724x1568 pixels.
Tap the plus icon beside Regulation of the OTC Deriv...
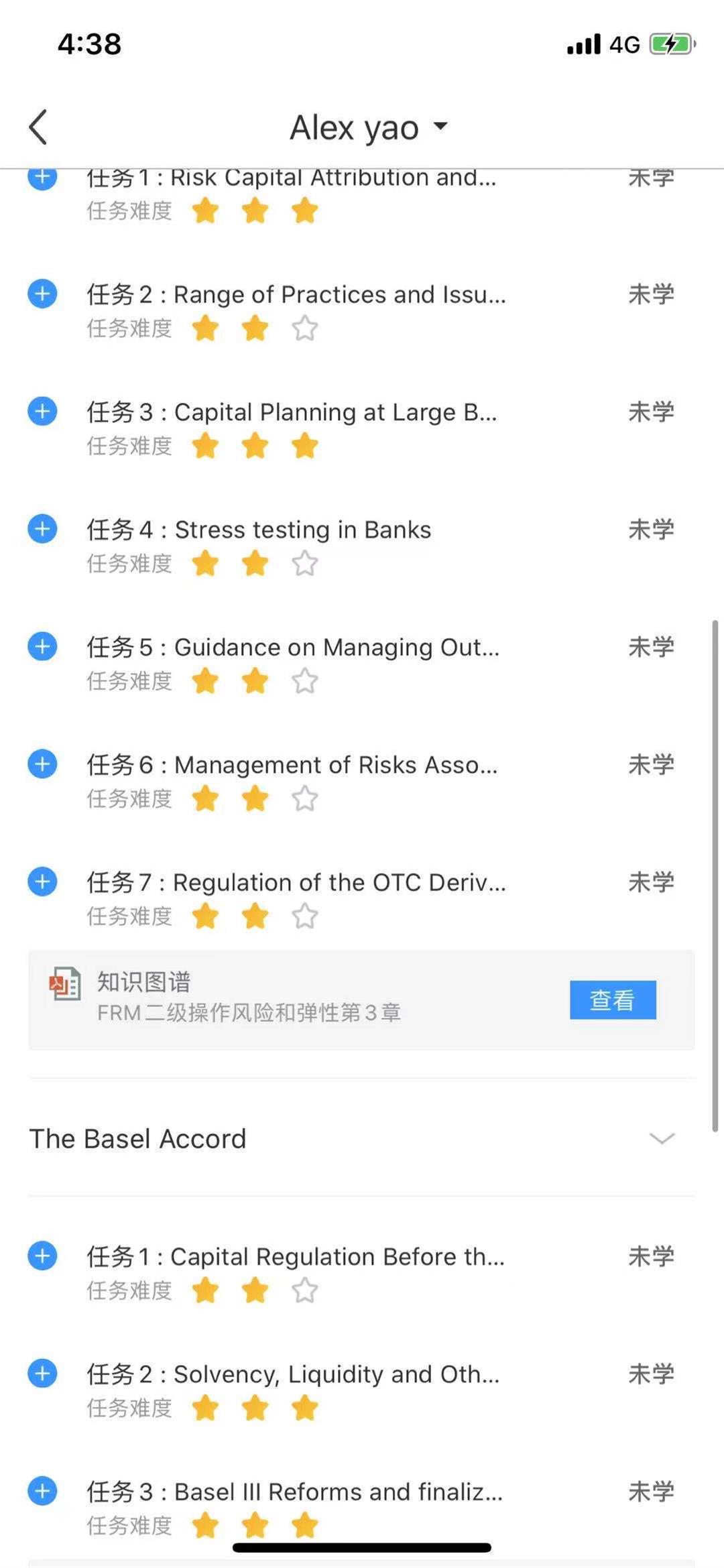click(x=42, y=882)
